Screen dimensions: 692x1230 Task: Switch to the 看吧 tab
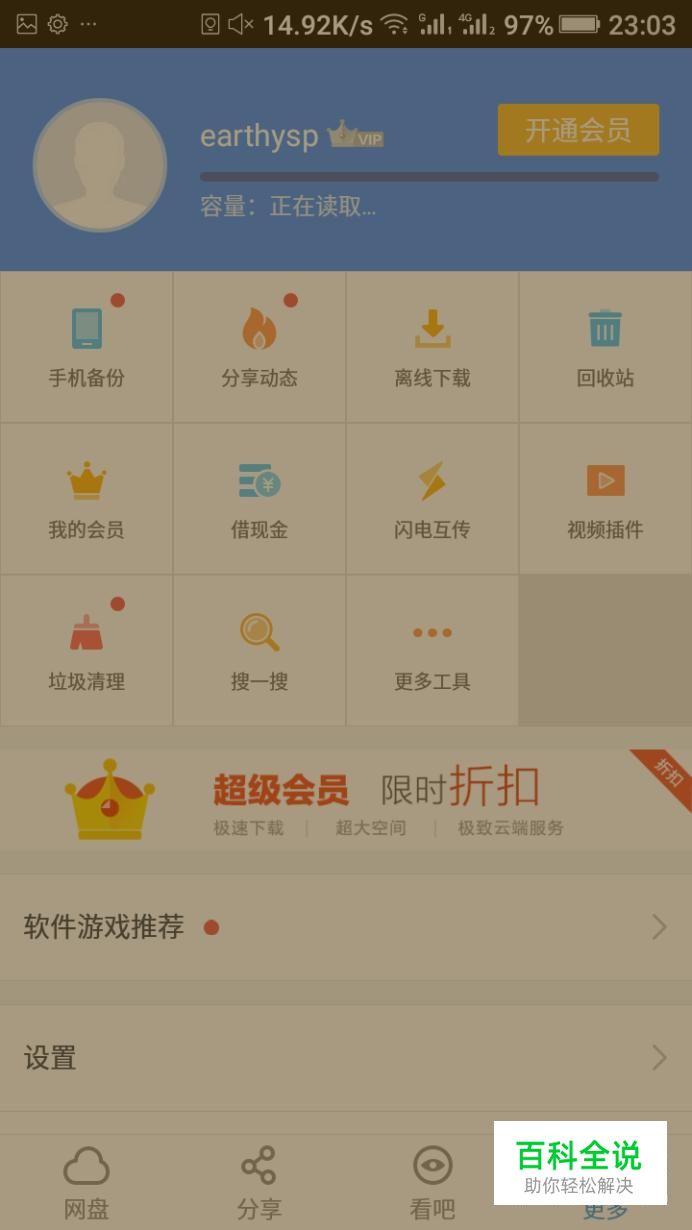[x=432, y=1183]
